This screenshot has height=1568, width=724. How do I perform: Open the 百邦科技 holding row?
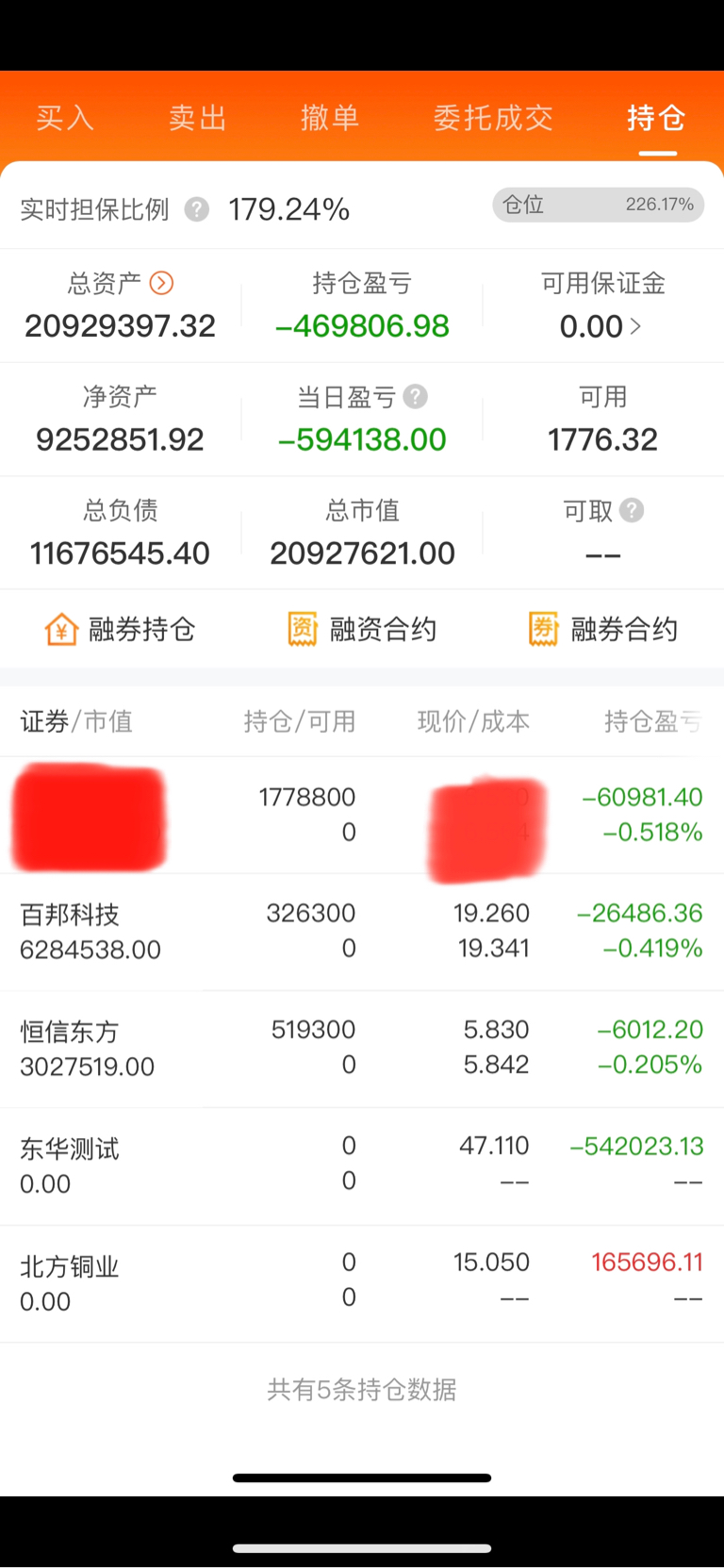click(x=362, y=932)
